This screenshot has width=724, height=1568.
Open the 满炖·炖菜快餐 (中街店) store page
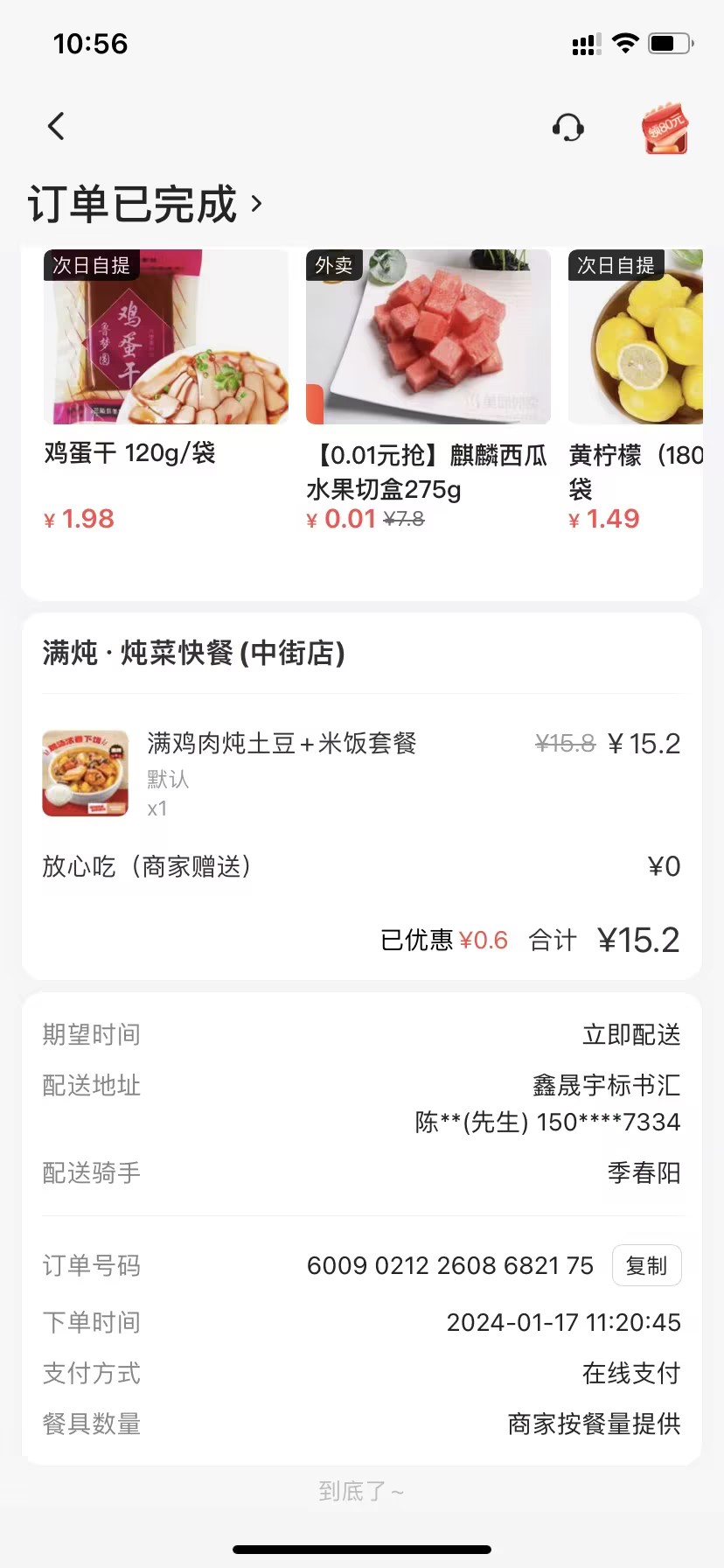pos(194,653)
